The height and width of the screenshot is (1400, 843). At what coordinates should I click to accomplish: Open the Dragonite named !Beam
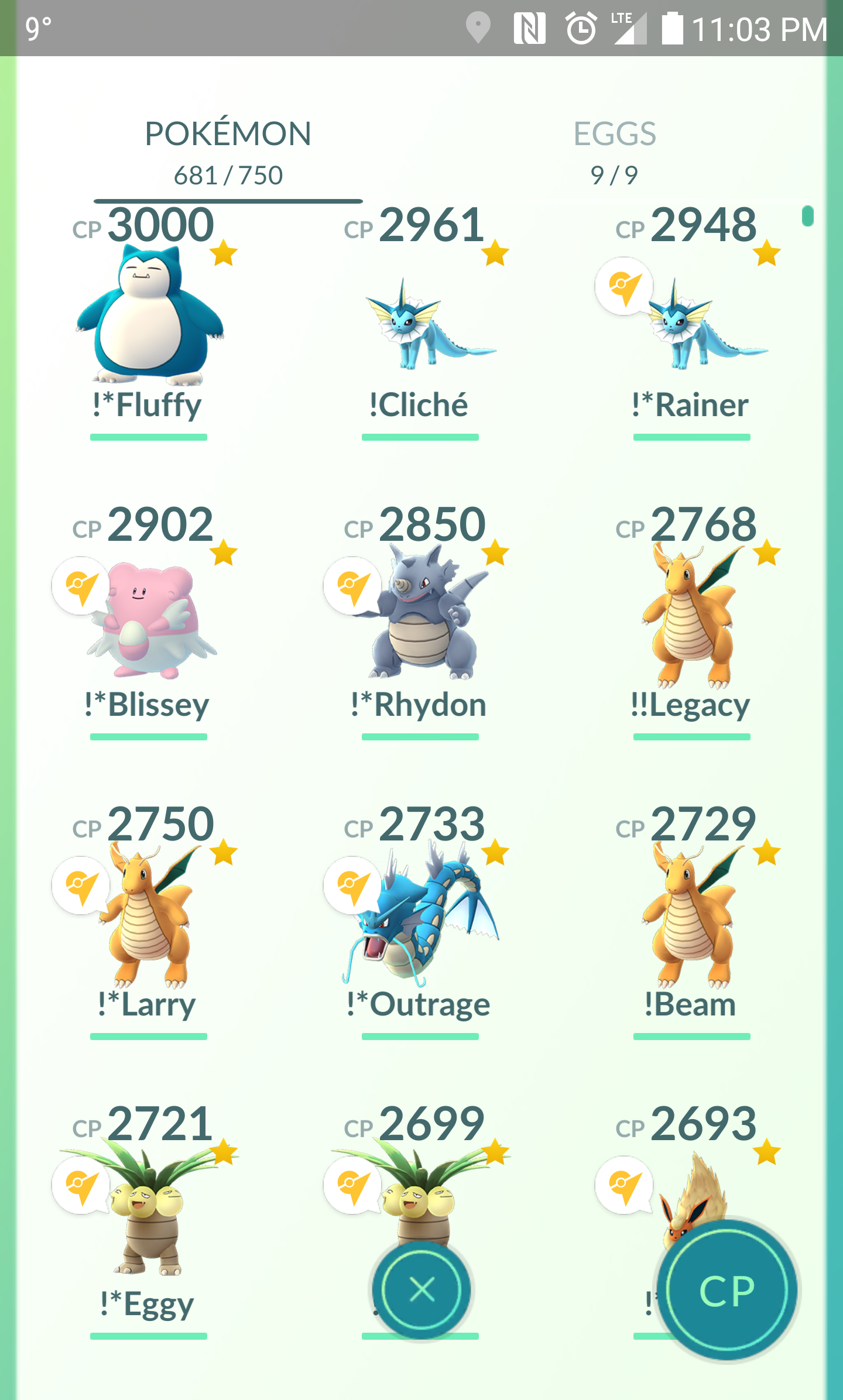point(691,921)
